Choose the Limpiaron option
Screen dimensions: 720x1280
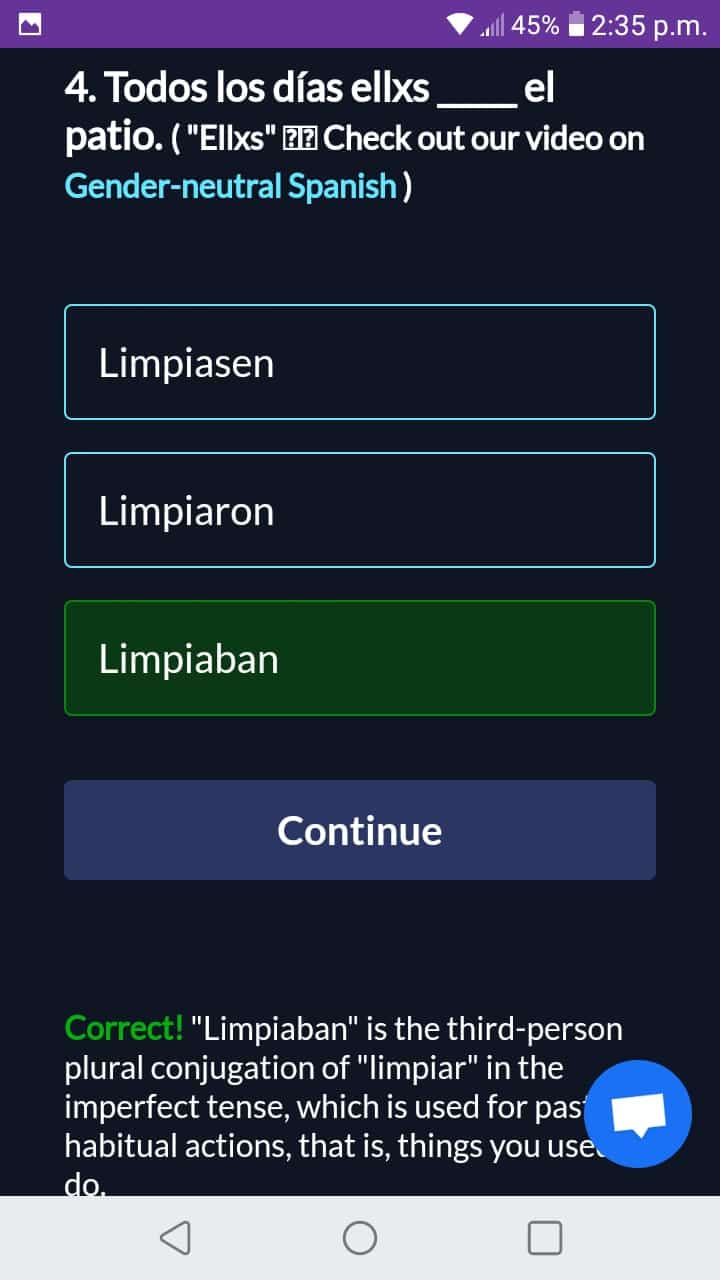[360, 510]
